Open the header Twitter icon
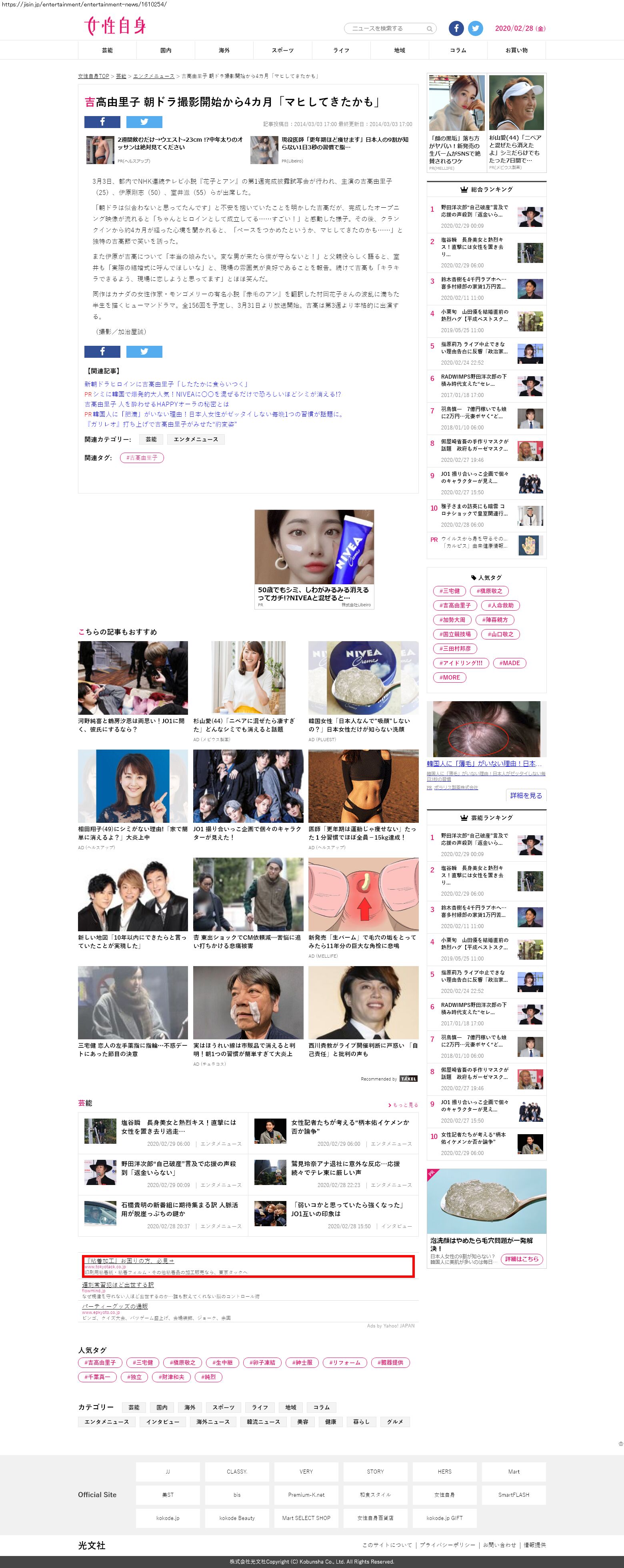 476,28
